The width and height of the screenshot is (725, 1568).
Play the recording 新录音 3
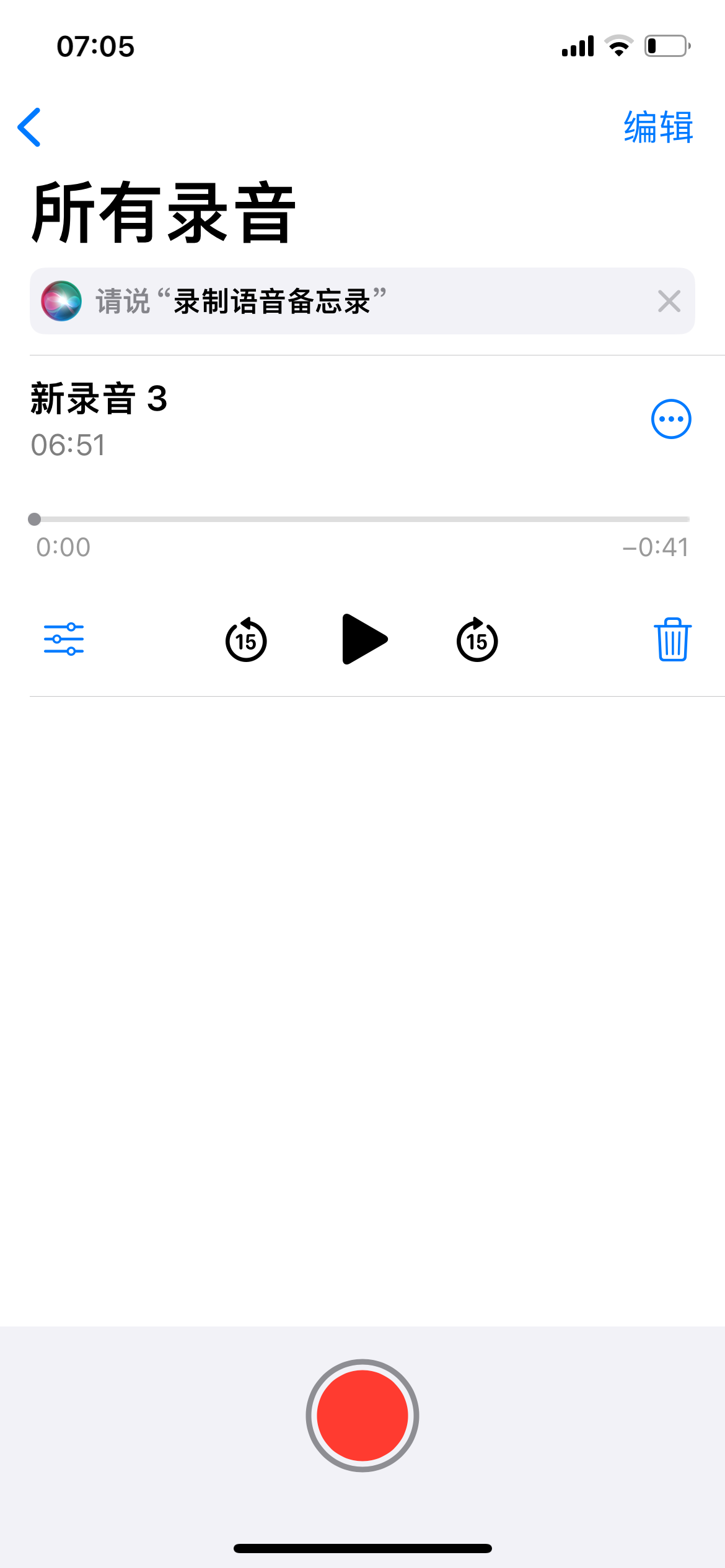point(364,639)
